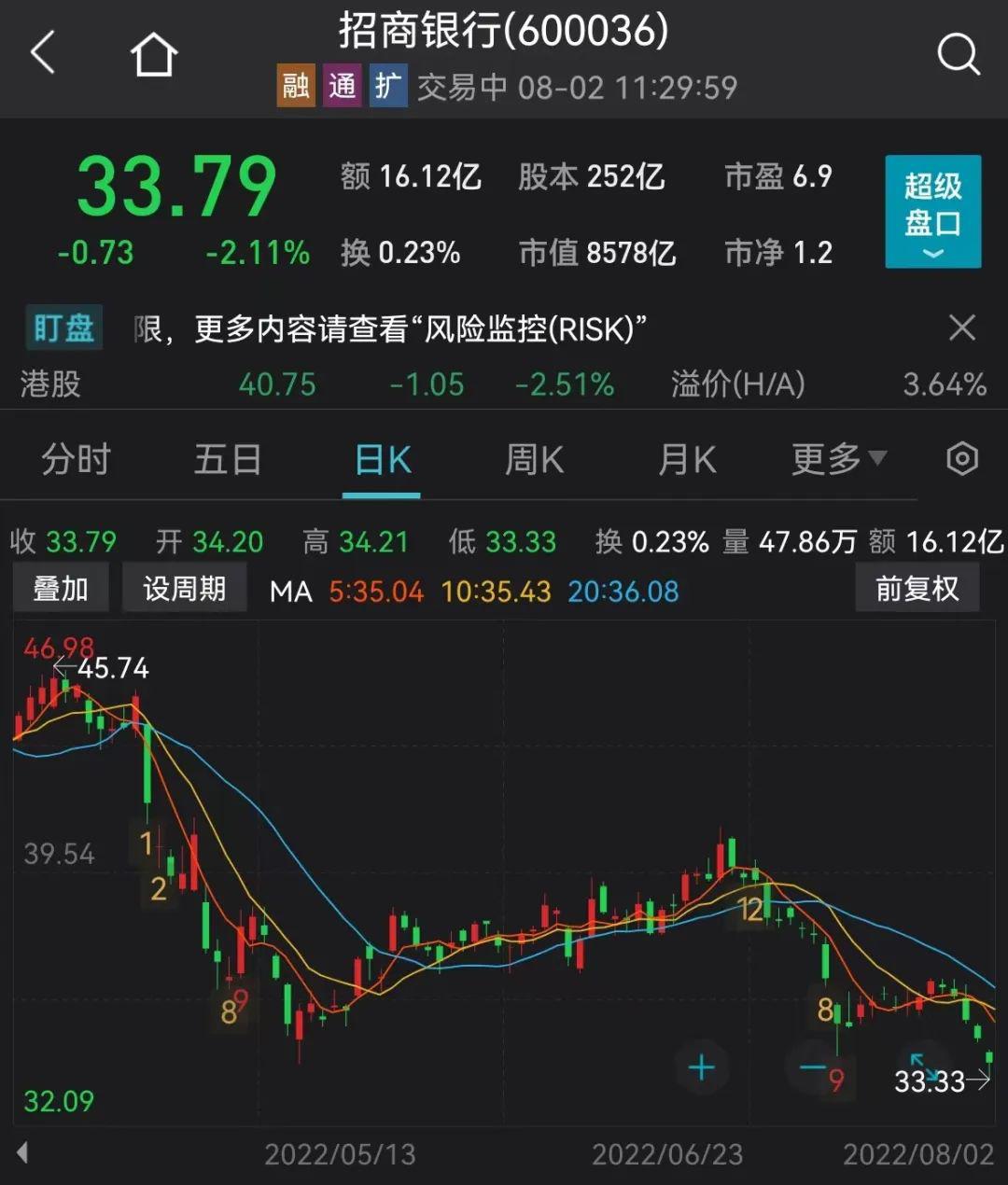Dismiss the 盯盘 notice banner
Viewport: 1008px width, 1185px height.
[961, 328]
